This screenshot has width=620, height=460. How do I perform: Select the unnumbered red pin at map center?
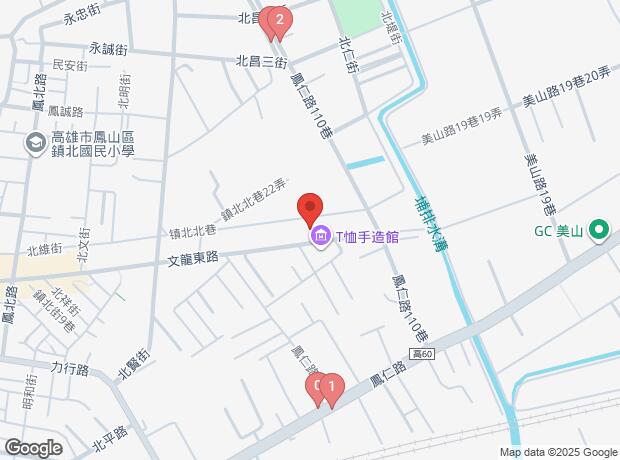click(x=310, y=209)
